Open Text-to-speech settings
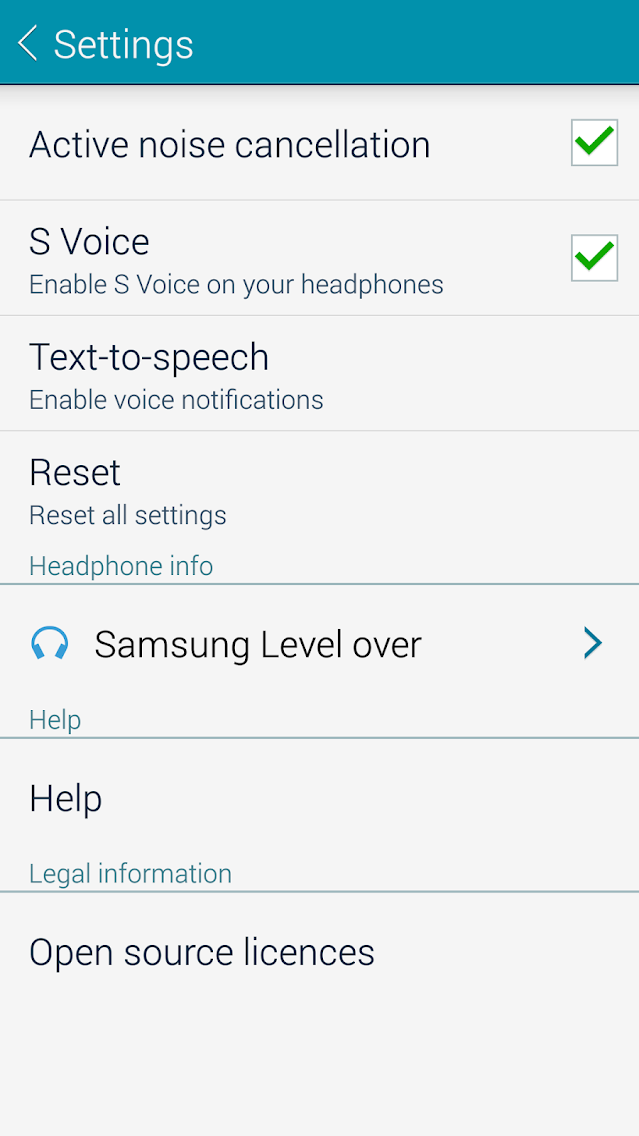639x1136 pixels. [319, 374]
